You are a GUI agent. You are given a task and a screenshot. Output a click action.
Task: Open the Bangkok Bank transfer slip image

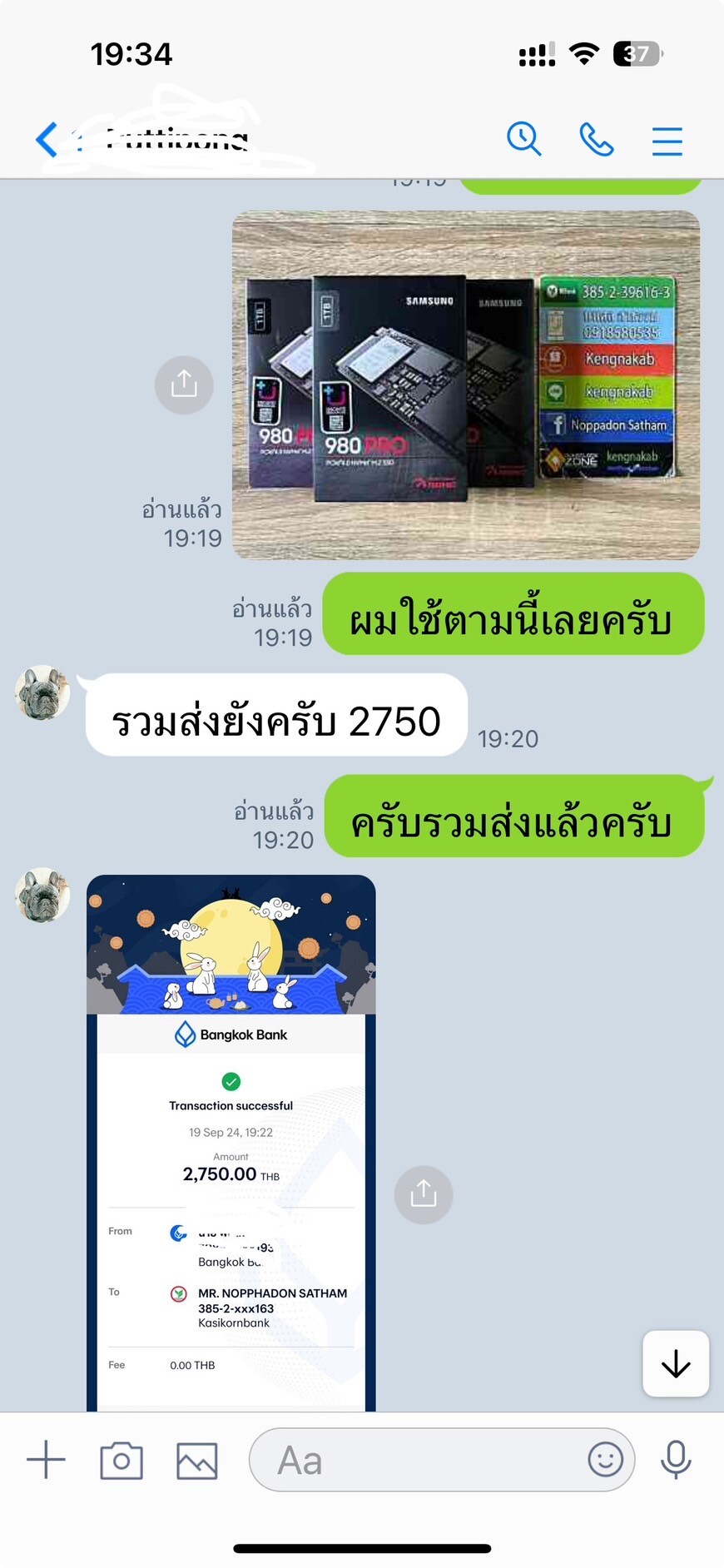tap(231, 1142)
